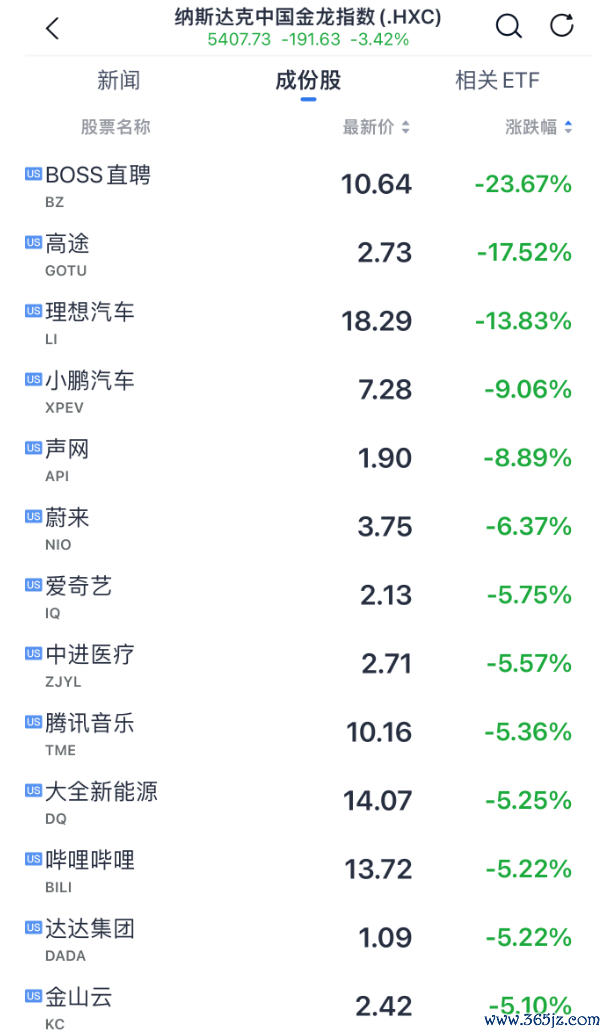Refresh the index quotes
Screen dimensions: 607x1035
coord(561,26)
